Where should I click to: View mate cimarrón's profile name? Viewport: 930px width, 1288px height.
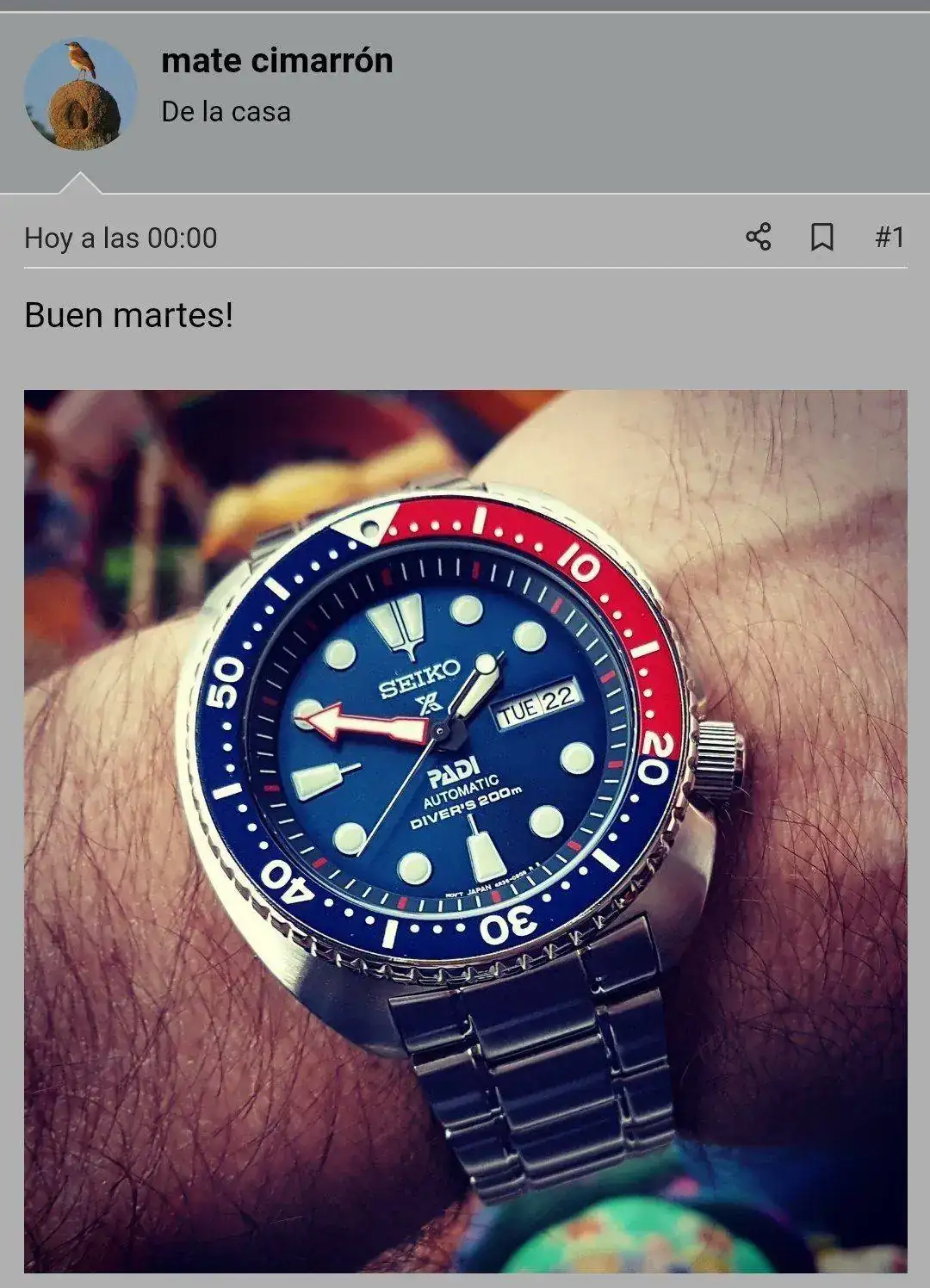[x=276, y=61]
